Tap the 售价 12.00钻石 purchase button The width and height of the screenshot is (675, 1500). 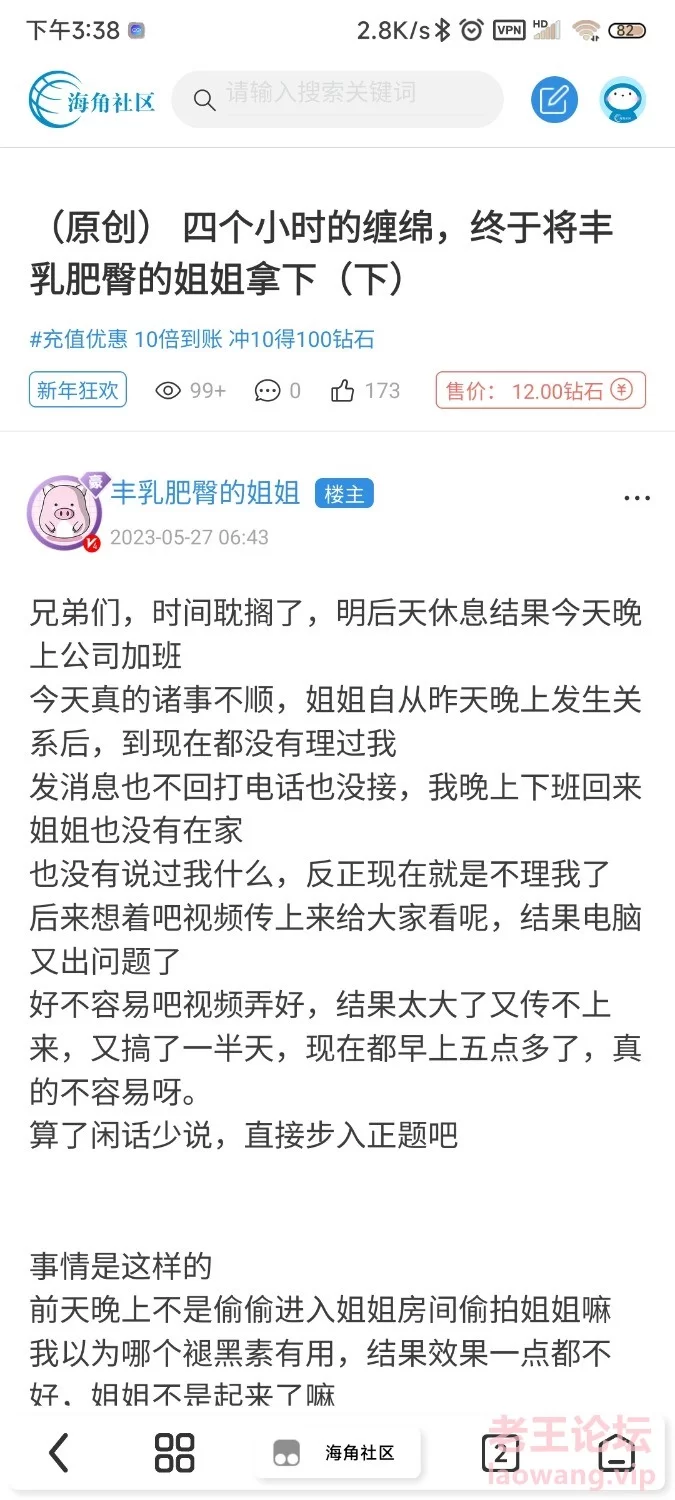tap(540, 391)
